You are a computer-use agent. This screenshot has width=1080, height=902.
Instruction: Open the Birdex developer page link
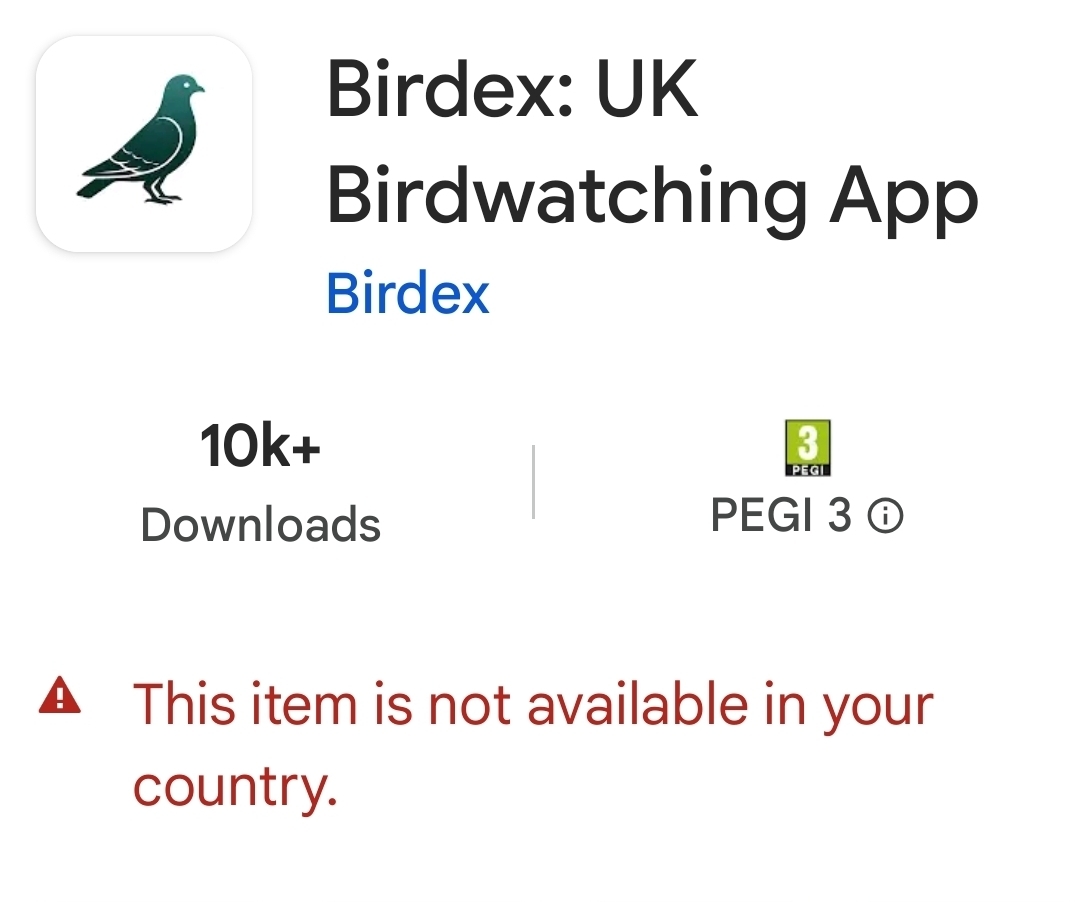(x=408, y=293)
